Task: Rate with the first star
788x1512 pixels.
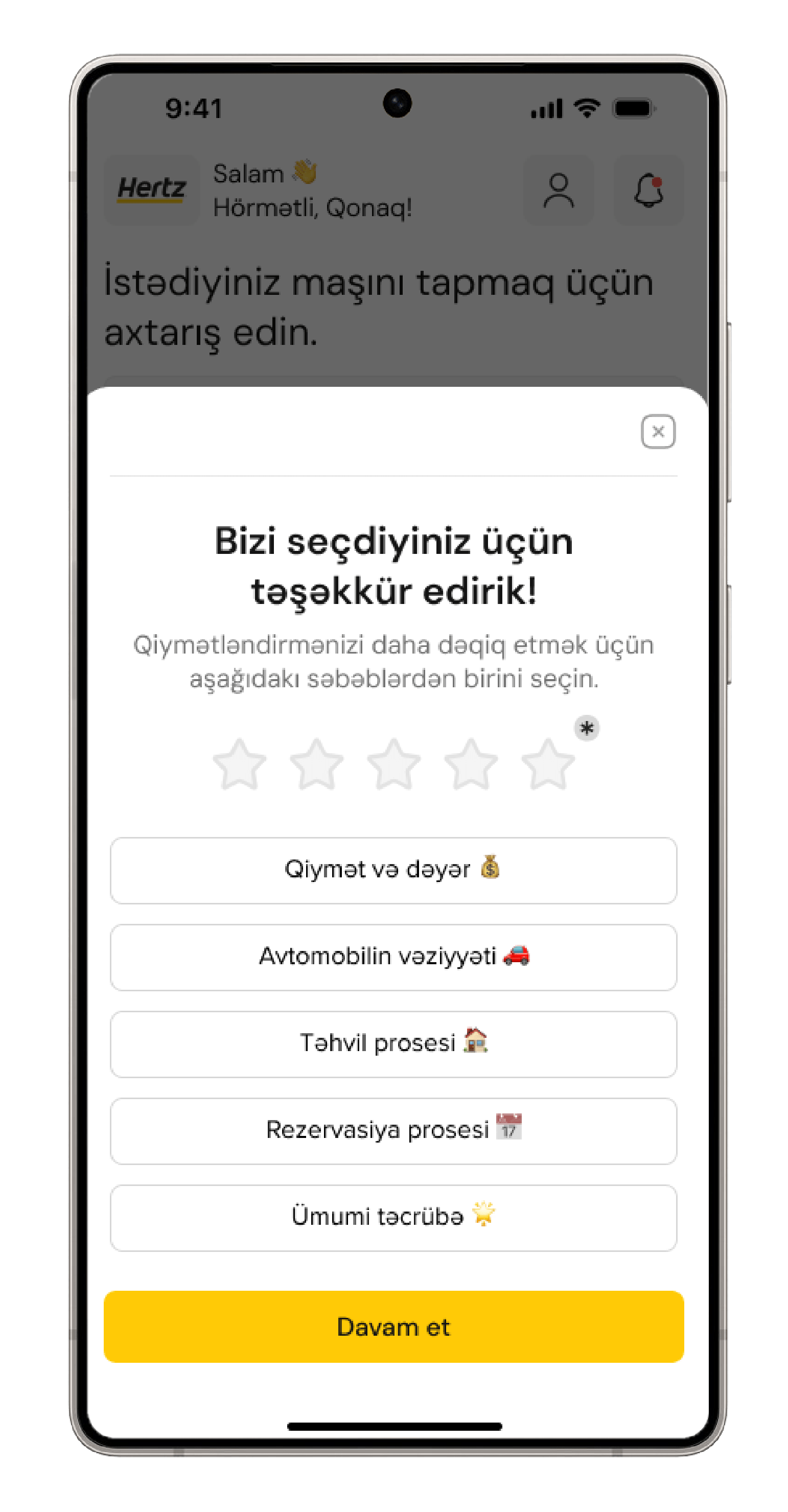Action: click(x=240, y=764)
